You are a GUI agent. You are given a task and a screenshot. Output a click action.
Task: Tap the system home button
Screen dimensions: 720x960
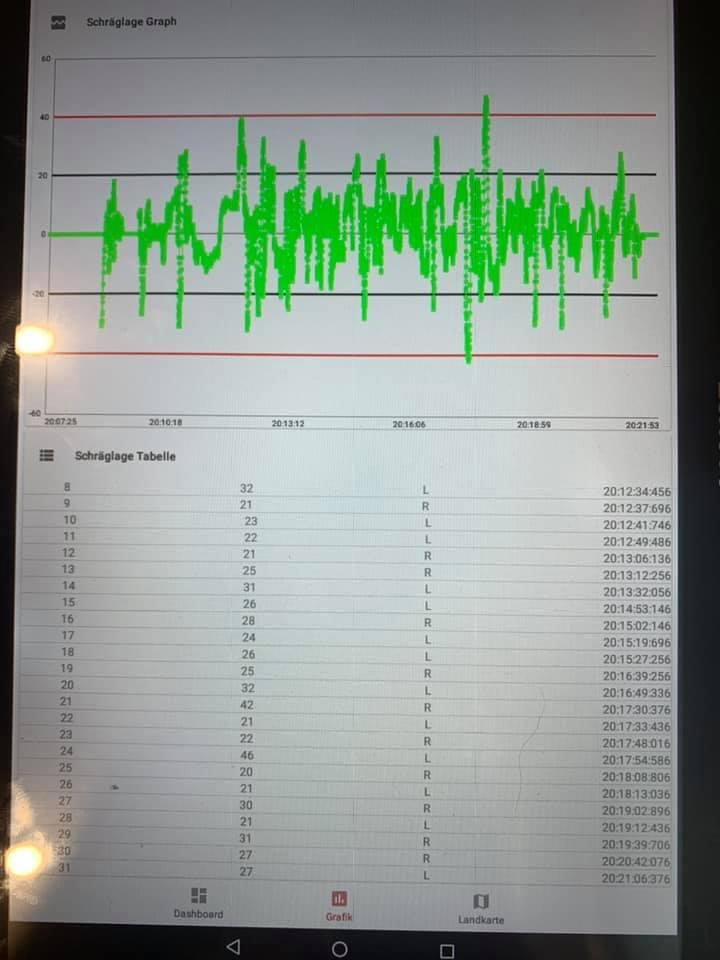(x=340, y=950)
